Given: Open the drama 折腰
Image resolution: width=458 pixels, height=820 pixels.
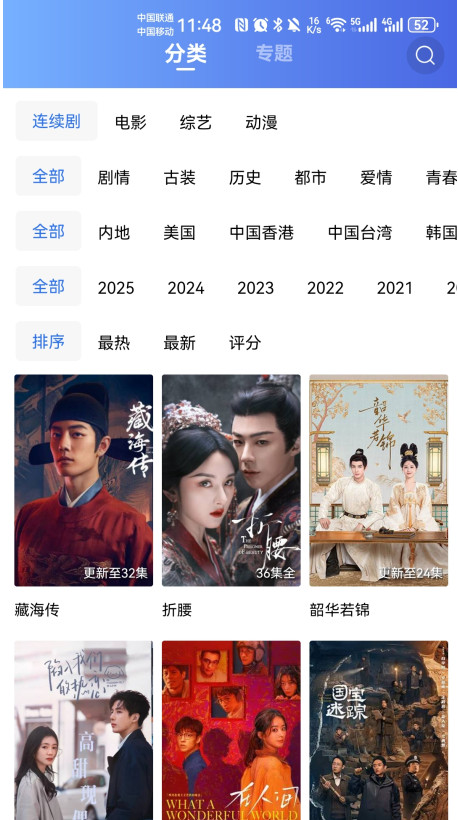Looking at the screenshot, I should pyautogui.click(x=231, y=480).
